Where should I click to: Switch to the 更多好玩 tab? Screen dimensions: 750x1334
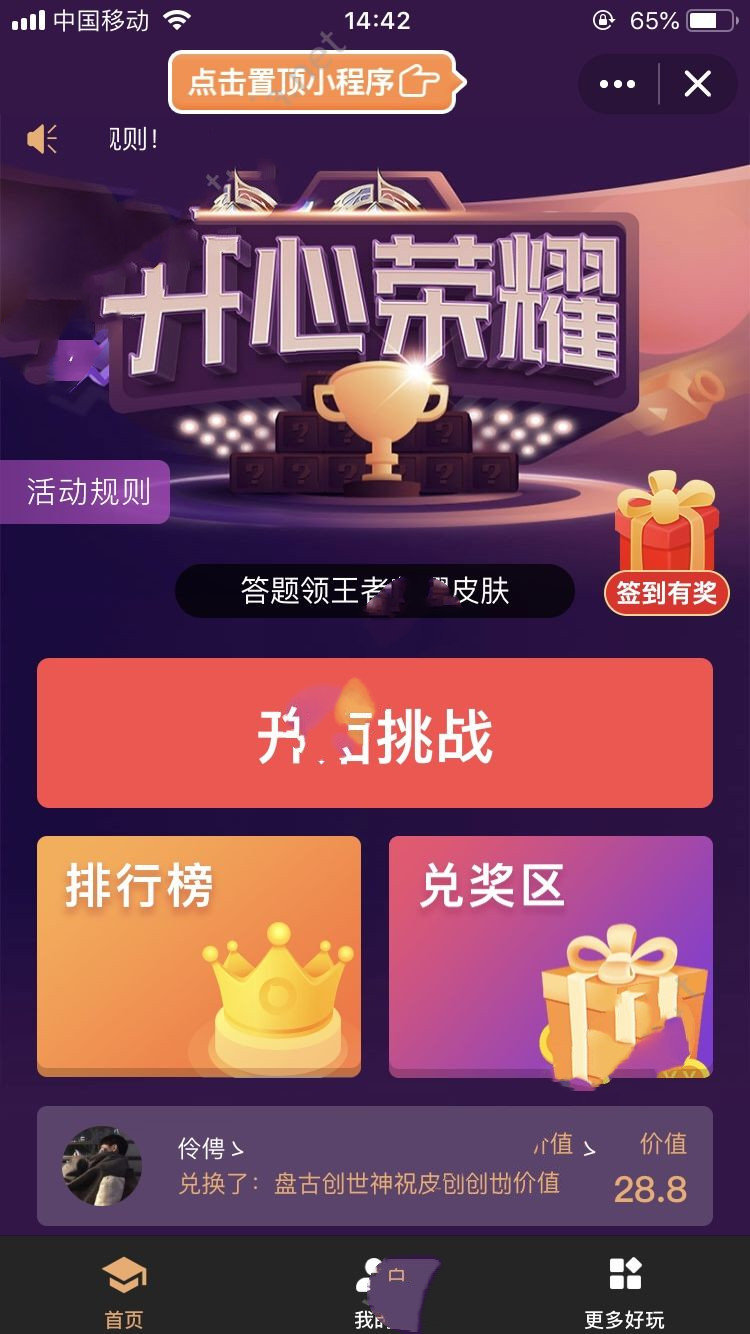point(624,1290)
